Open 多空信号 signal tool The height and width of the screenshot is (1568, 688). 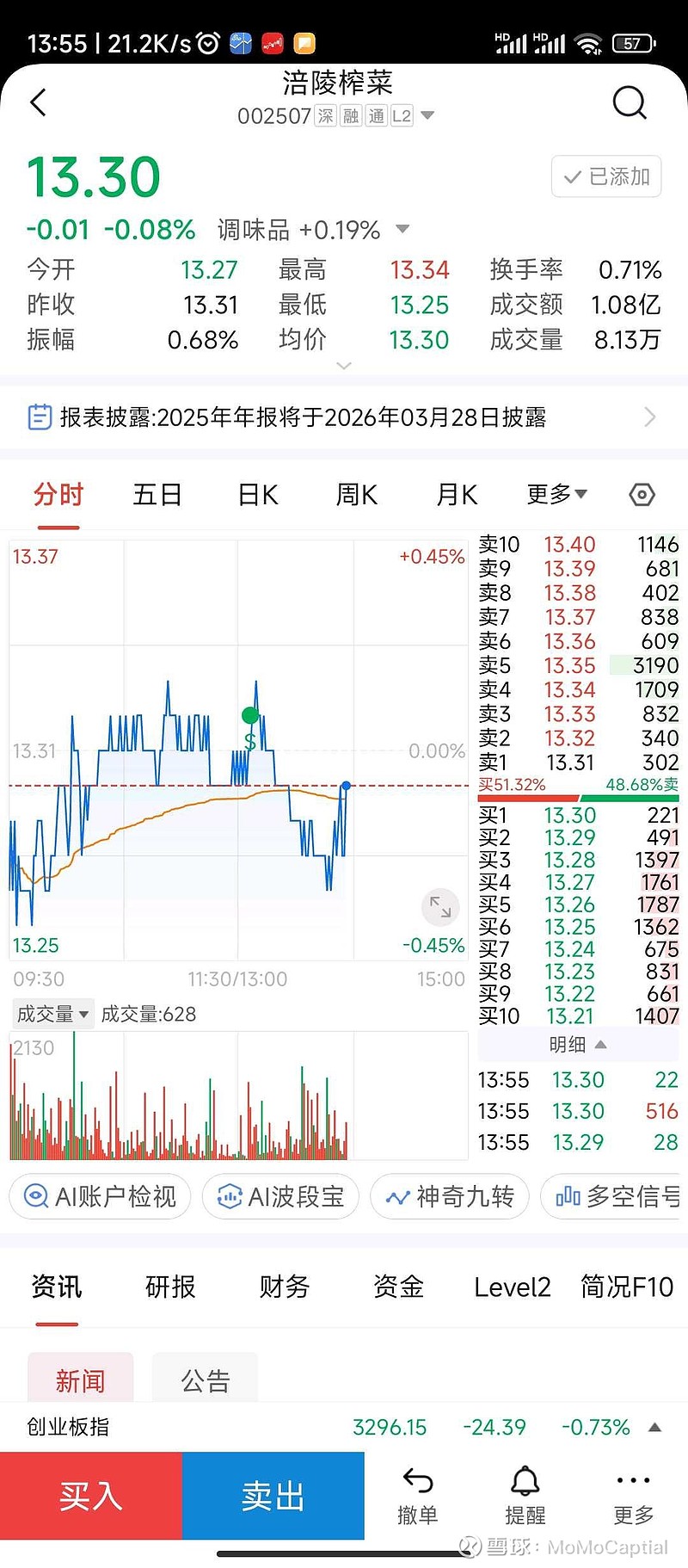619,1196
